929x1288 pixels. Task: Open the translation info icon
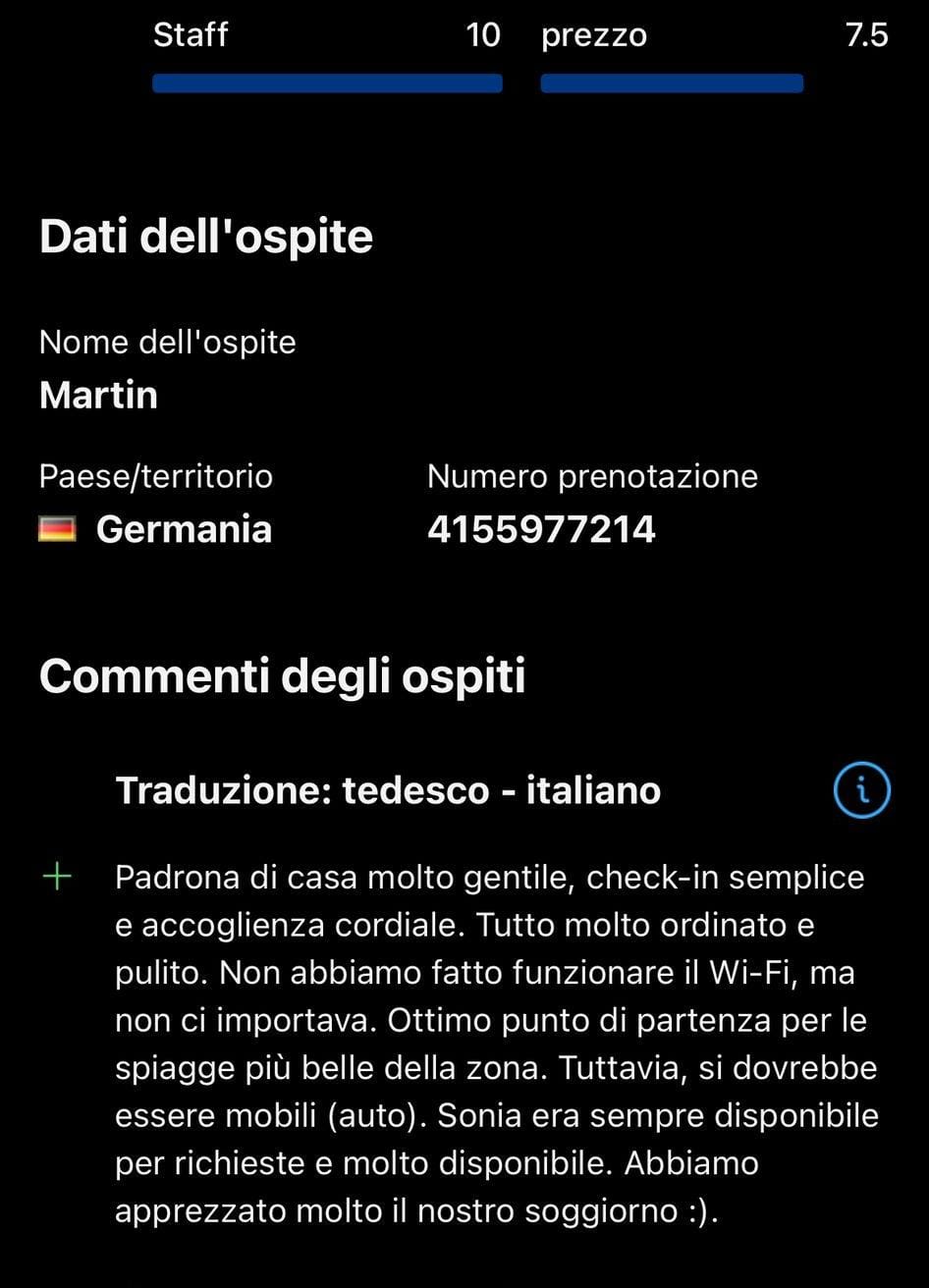coord(861,790)
